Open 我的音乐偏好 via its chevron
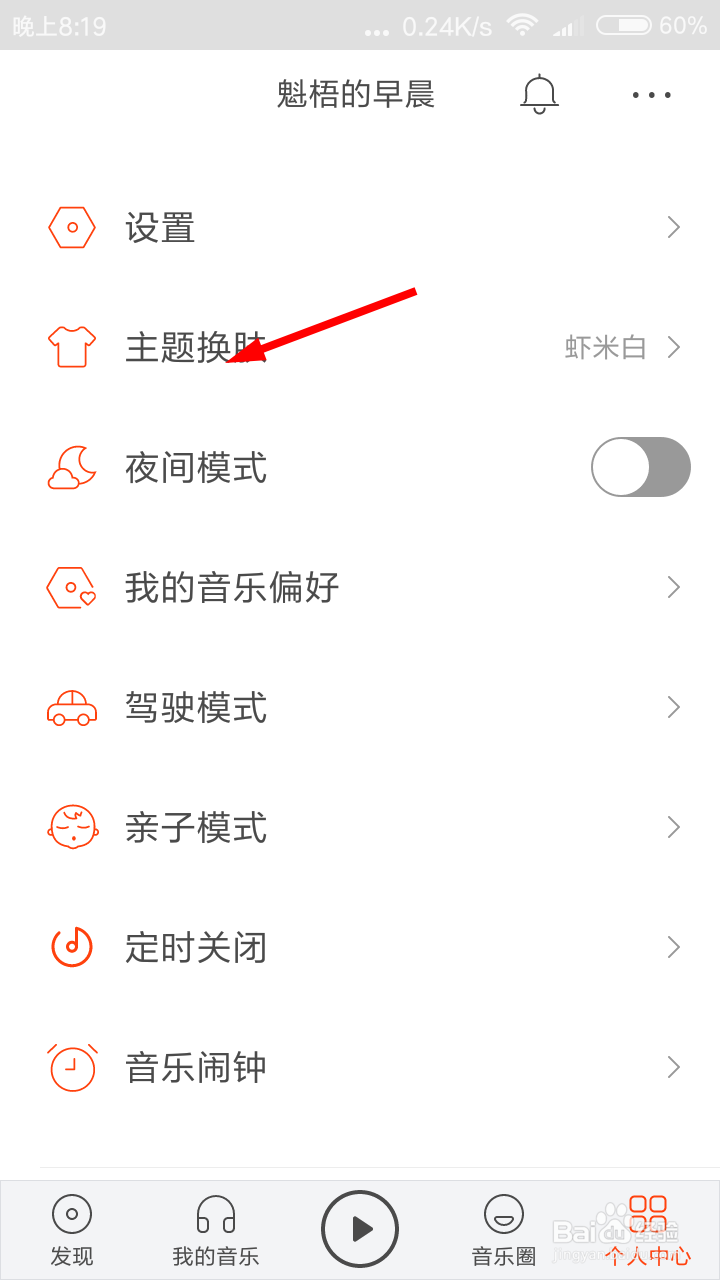This screenshot has width=720, height=1280. 672,587
